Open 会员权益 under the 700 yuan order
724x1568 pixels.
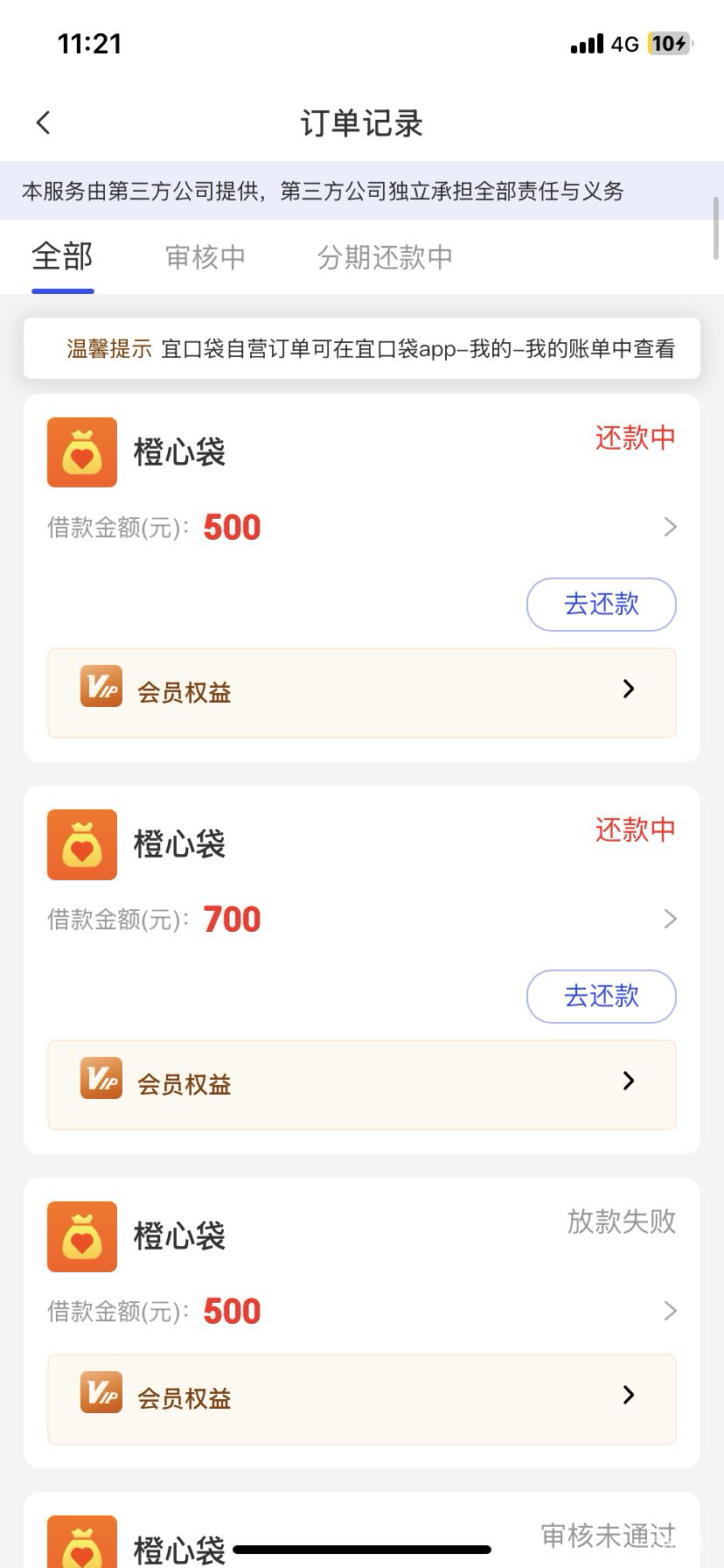click(x=361, y=1084)
